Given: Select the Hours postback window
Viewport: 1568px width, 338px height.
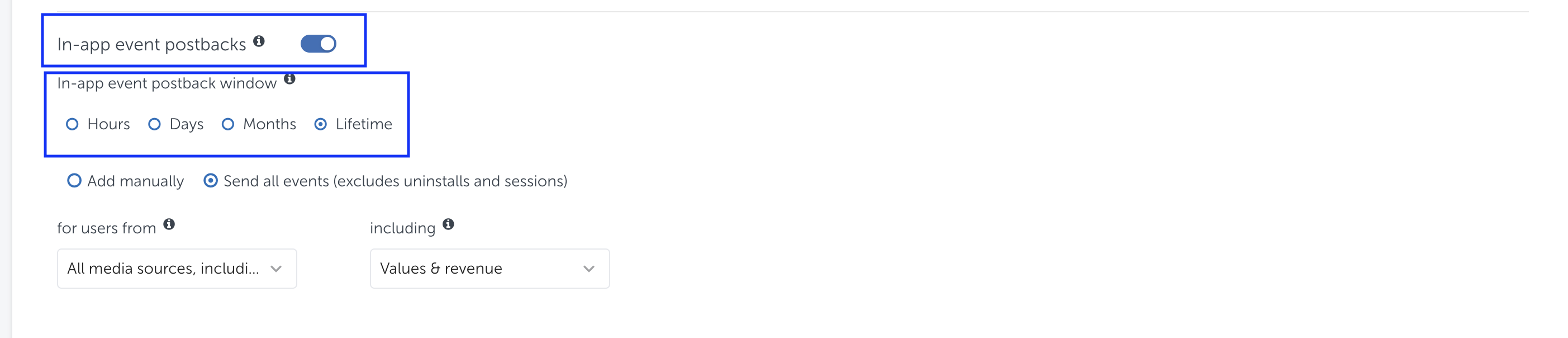Looking at the screenshot, I should pos(73,124).
